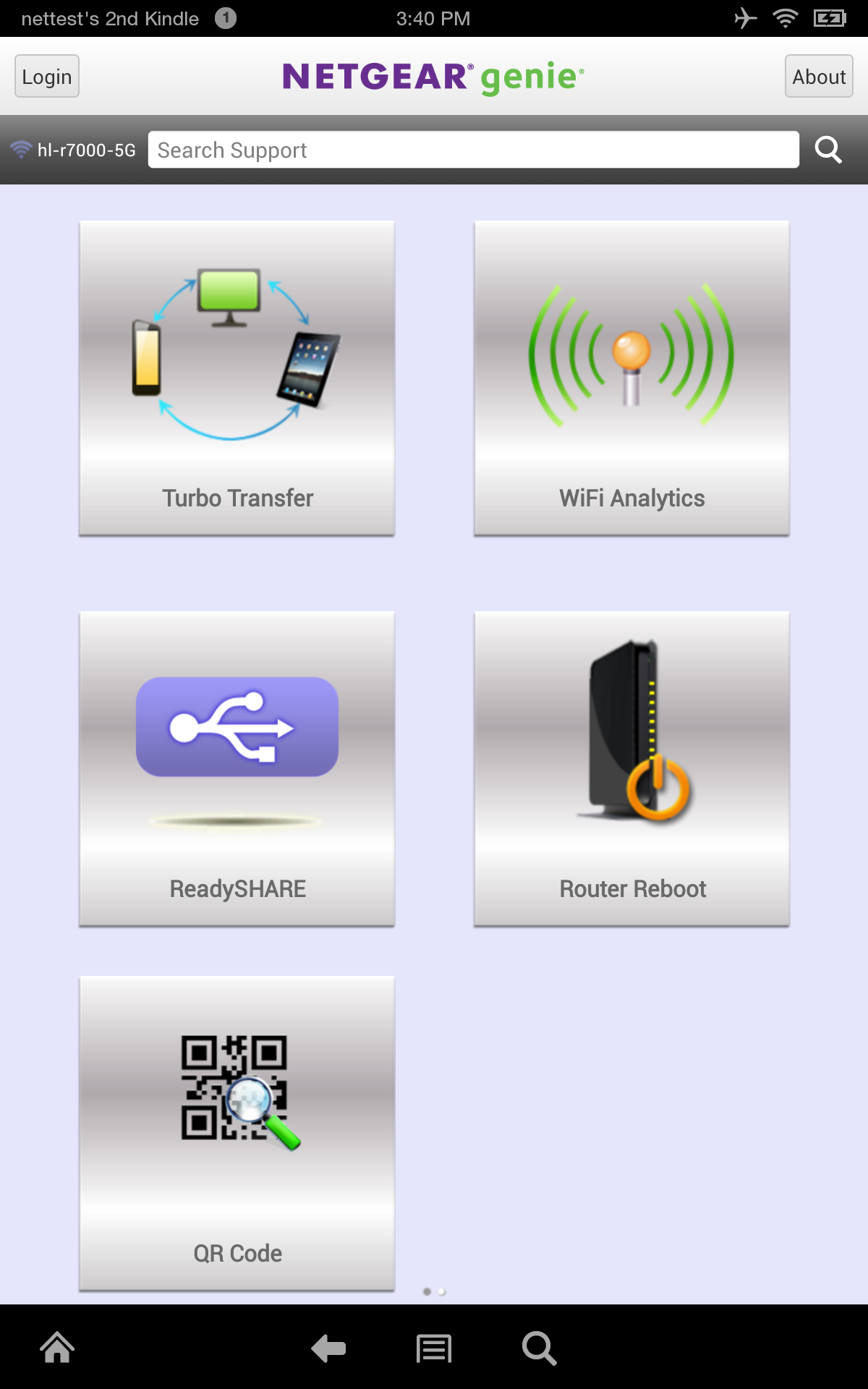Tap the WiFi status icon at top right

785,18
